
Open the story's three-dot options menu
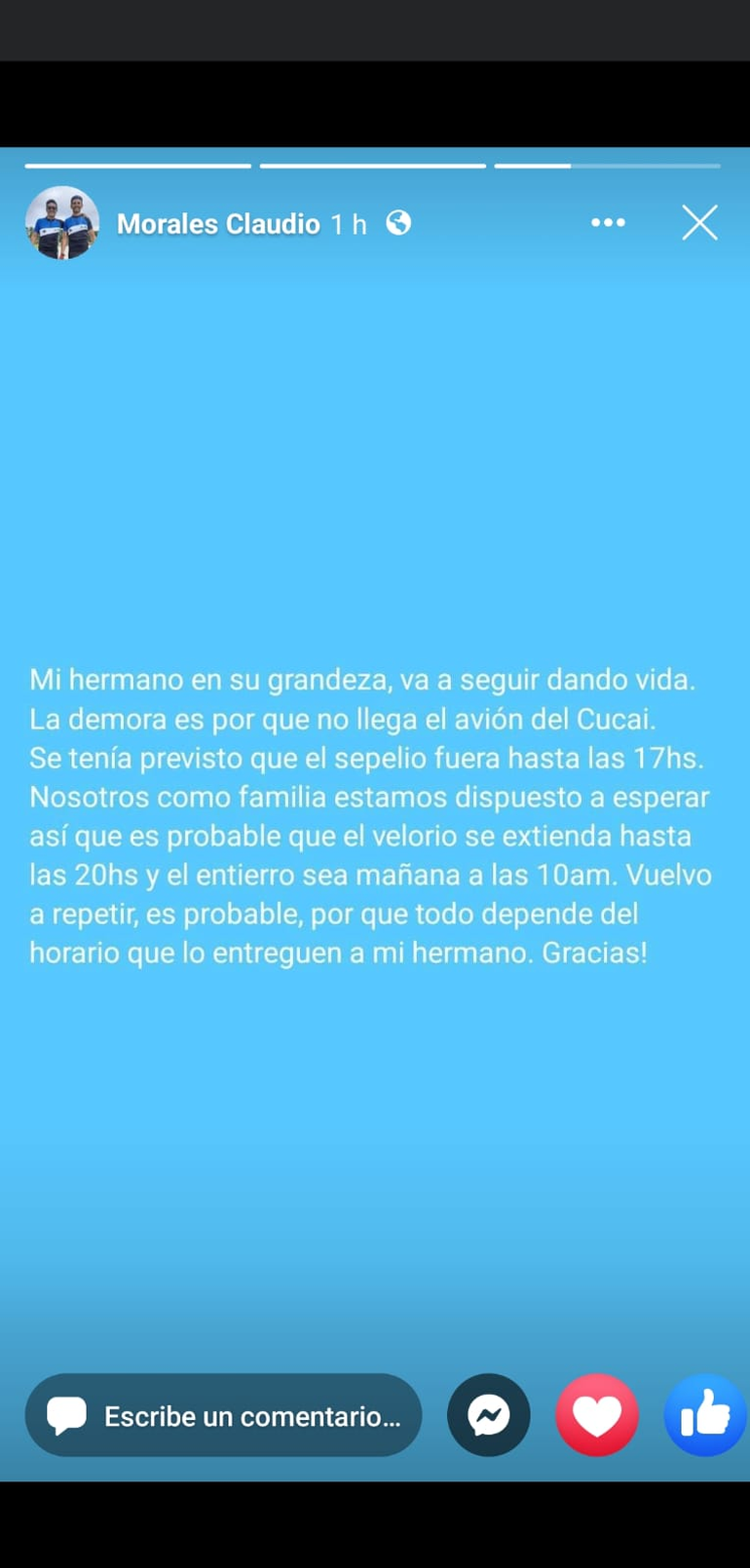608,223
